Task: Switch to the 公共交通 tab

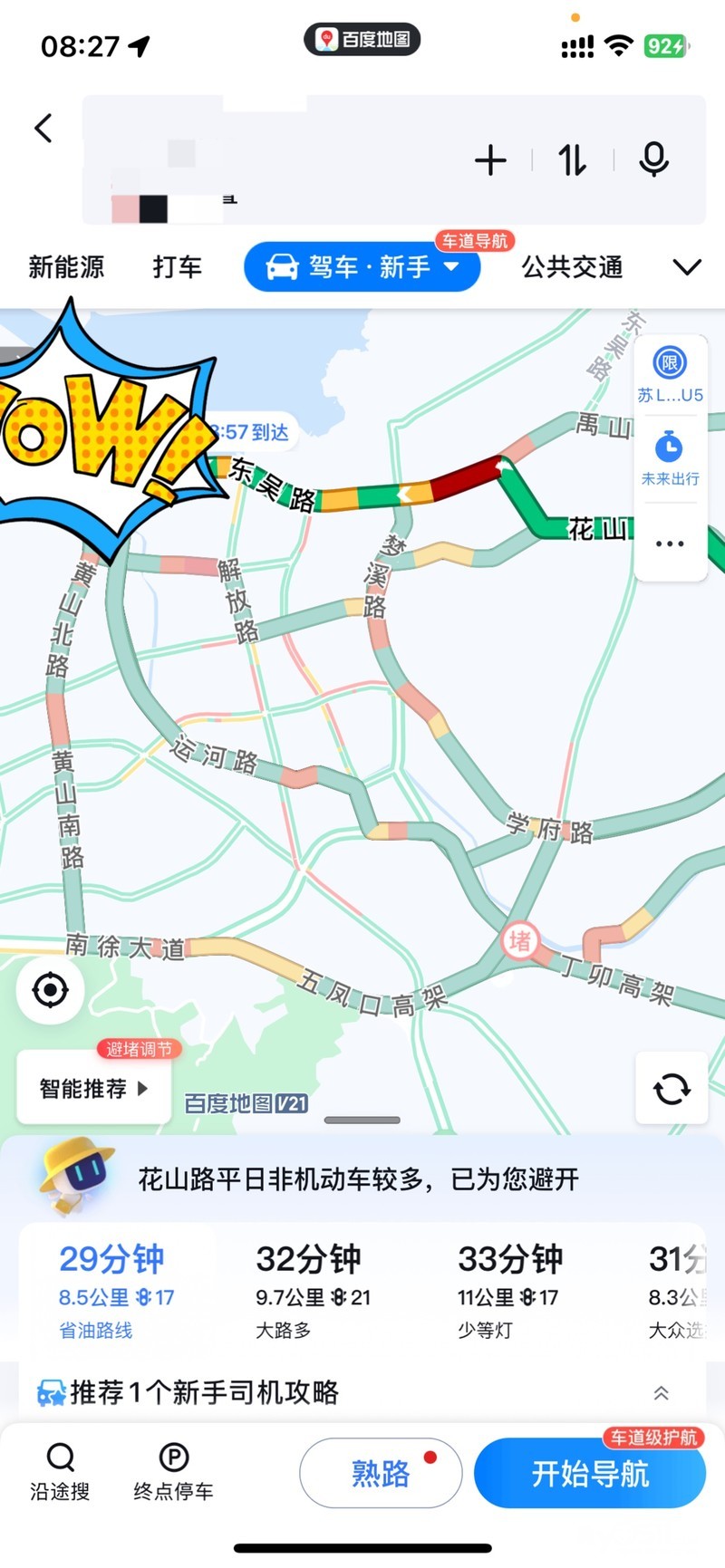Action: (572, 267)
